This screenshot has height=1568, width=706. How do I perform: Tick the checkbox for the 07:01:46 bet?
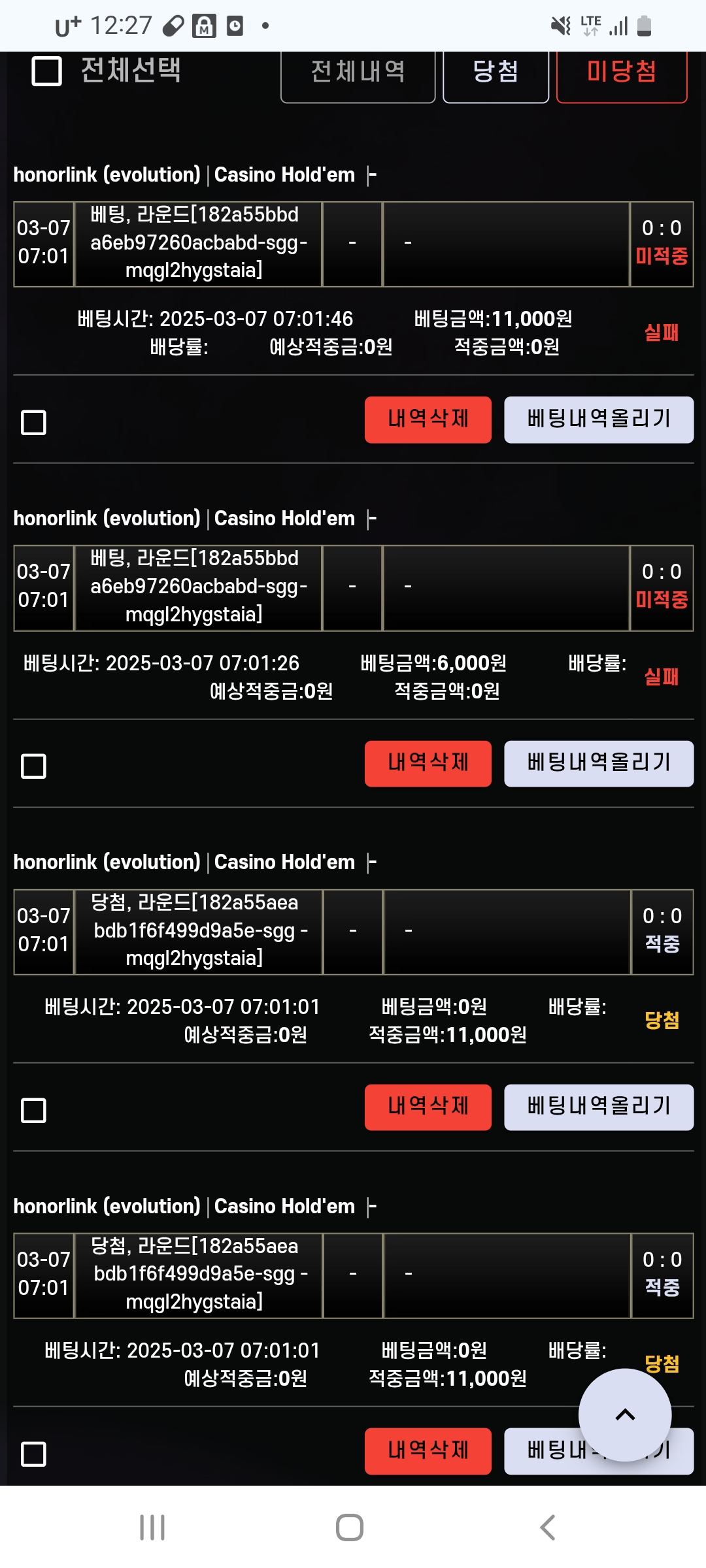point(33,422)
